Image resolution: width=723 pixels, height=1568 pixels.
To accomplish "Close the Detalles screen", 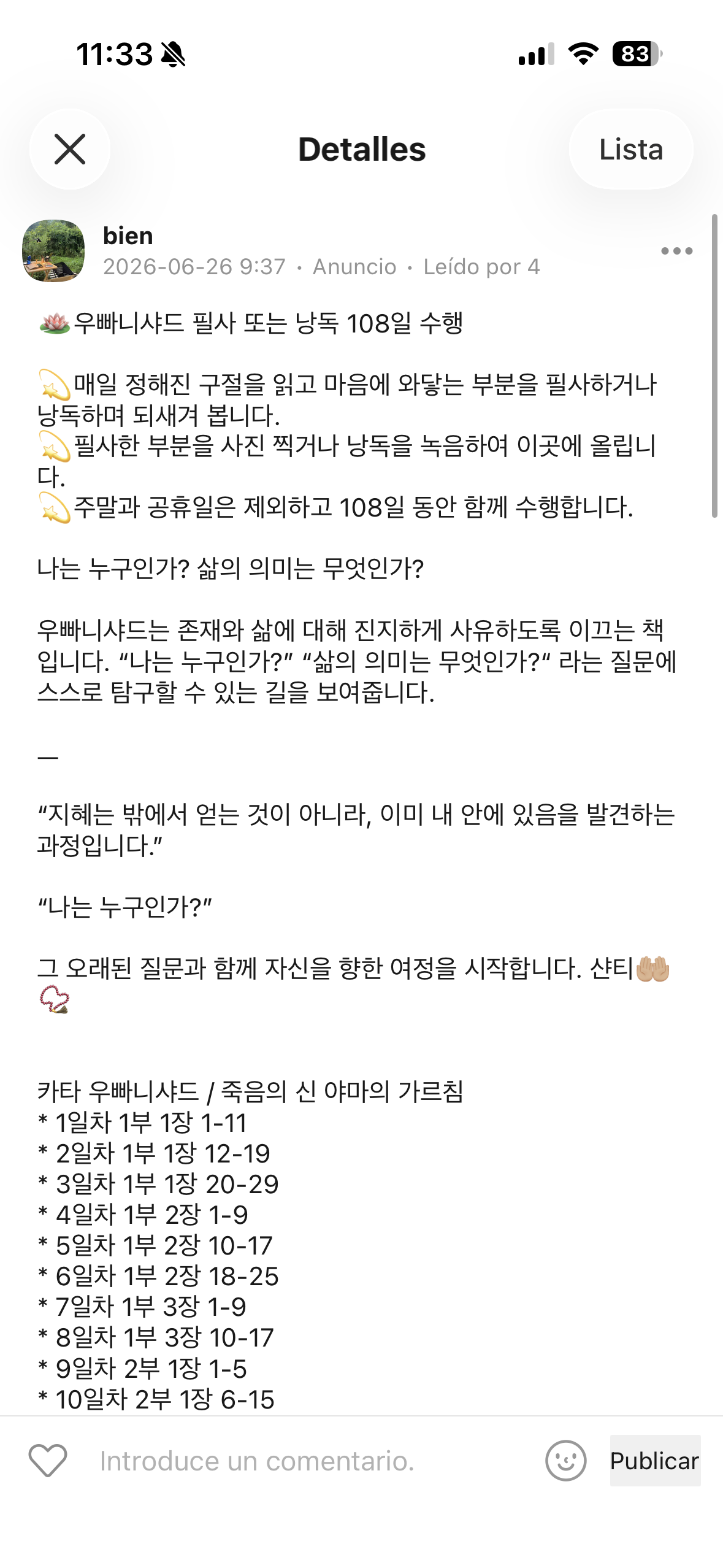I will (x=70, y=149).
